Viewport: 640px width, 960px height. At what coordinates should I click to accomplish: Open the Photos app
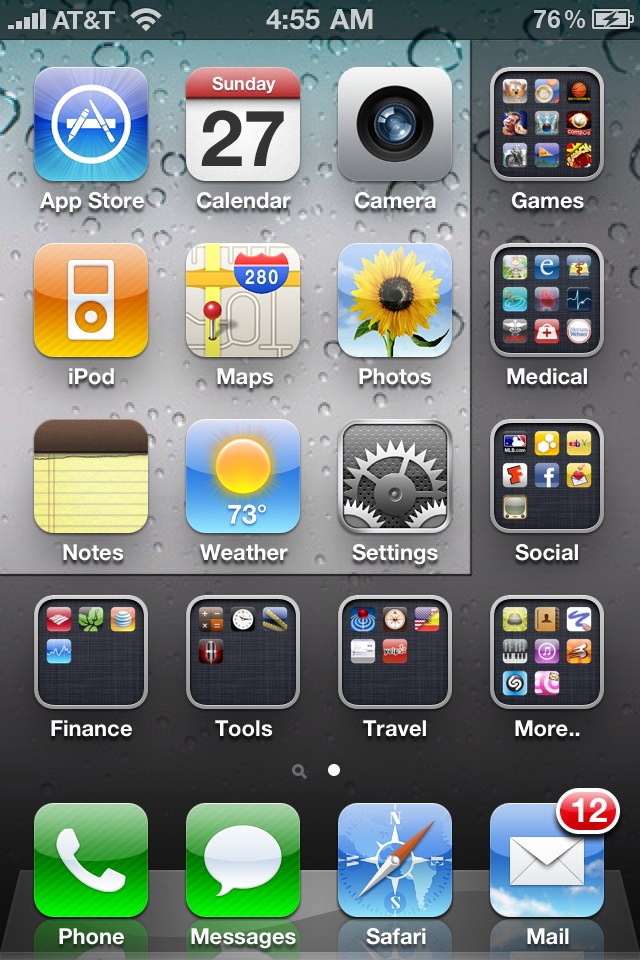click(x=395, y=300)
